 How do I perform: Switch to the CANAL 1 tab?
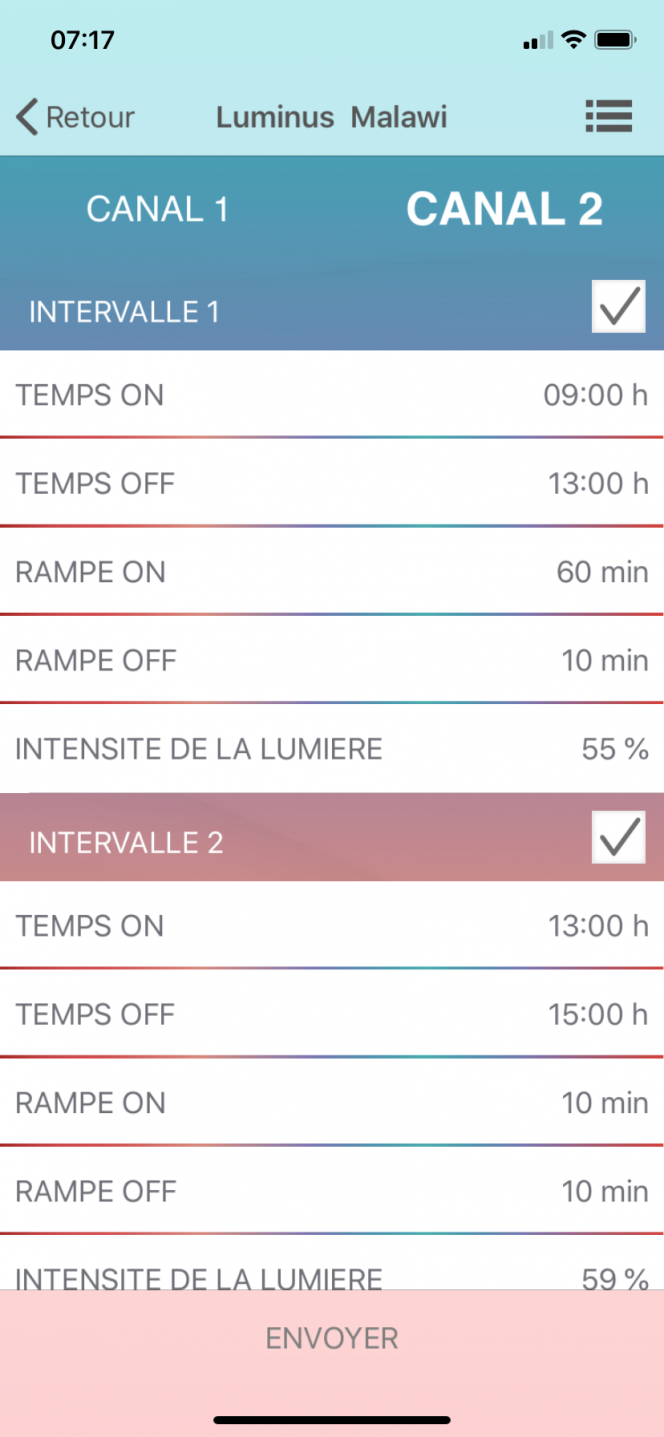pyautogui.click(x=157, y=209)
